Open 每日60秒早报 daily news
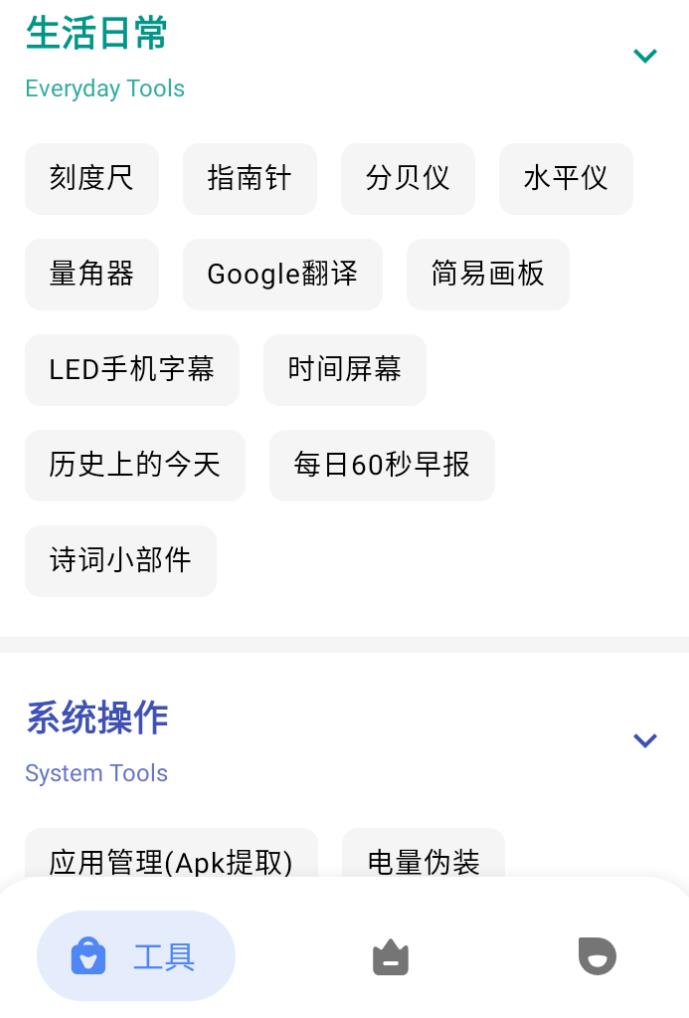The height and width of the screenshot is (1018, 689). click(x=381, y=465)
